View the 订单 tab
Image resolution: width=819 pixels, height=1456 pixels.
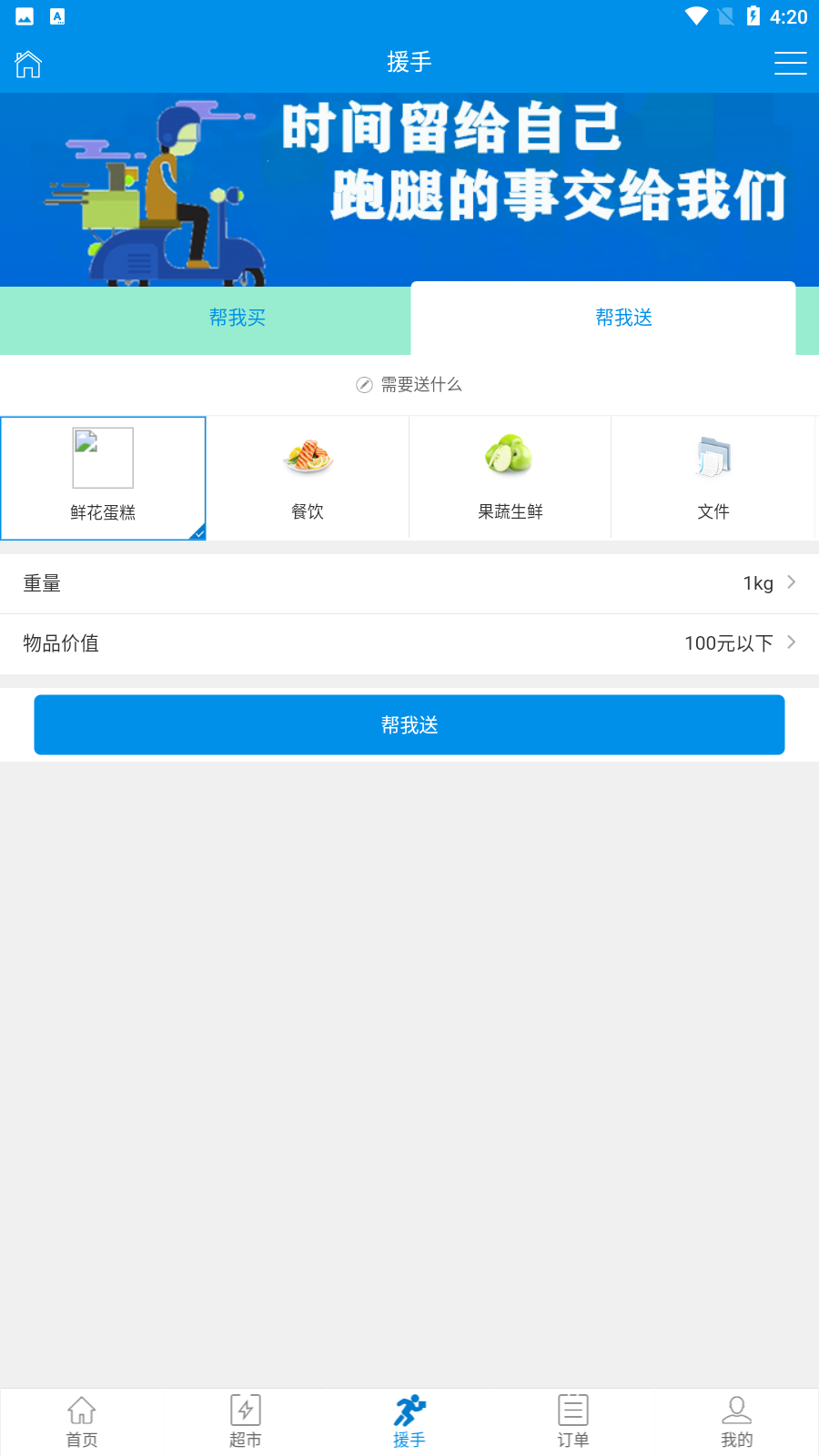click(x=573, y=1421)
